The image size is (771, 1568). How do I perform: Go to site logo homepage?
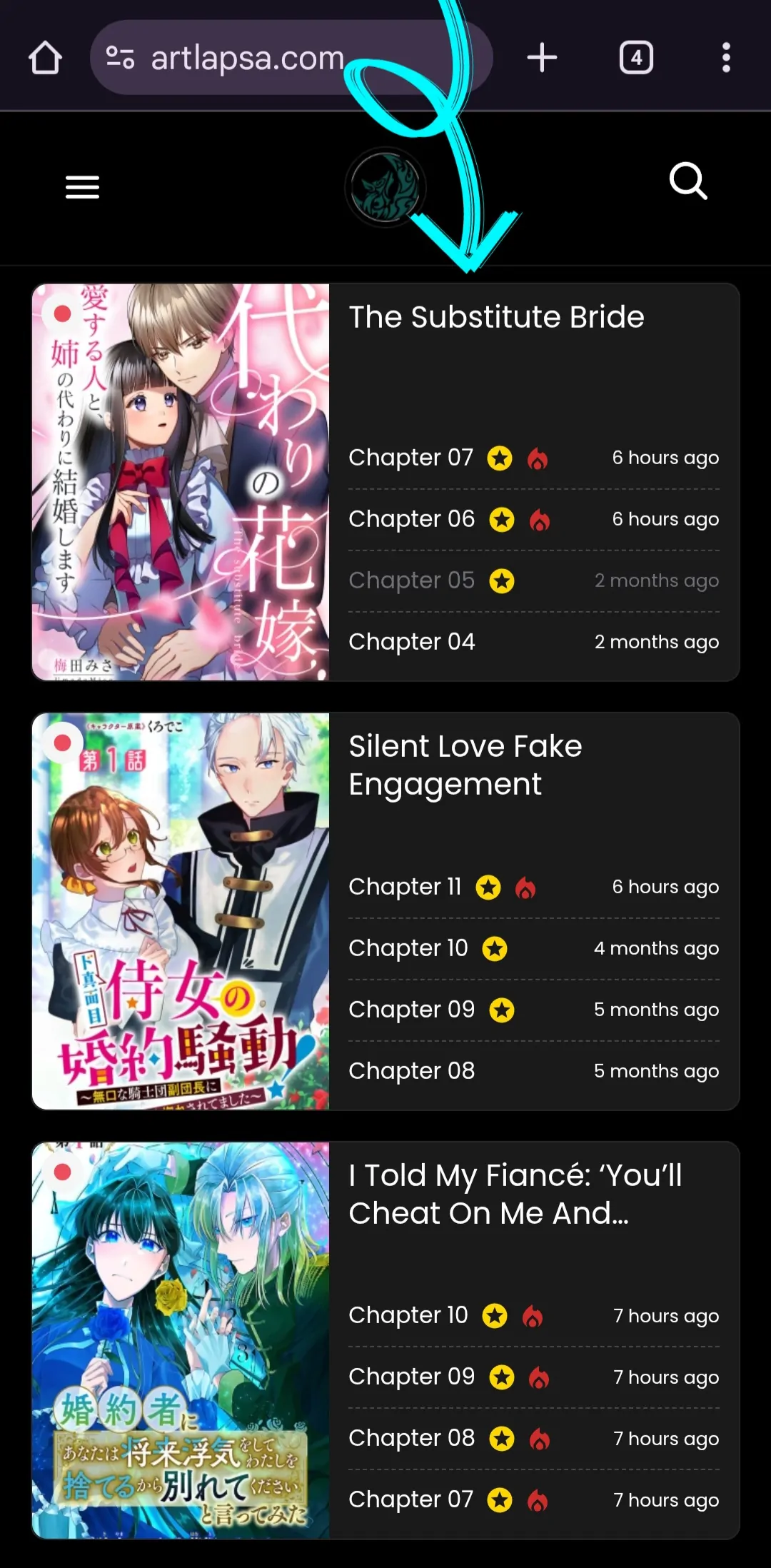[385, 188]
